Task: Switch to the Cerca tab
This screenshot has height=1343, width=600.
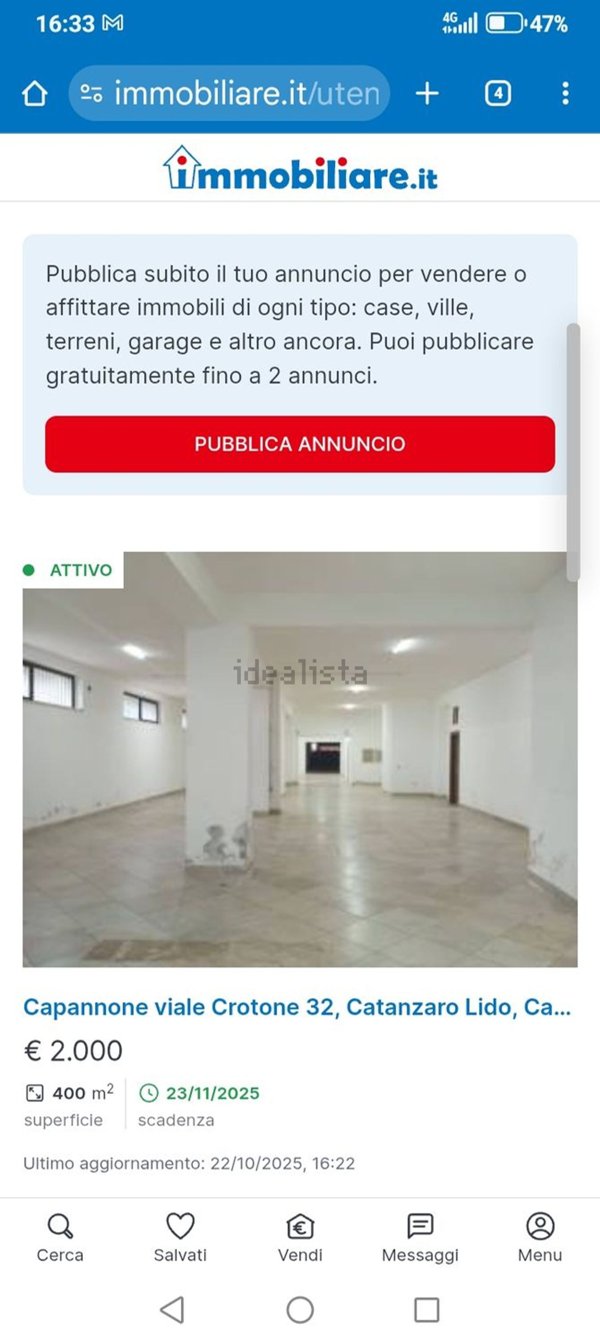Action: [x=60, y=1238]
